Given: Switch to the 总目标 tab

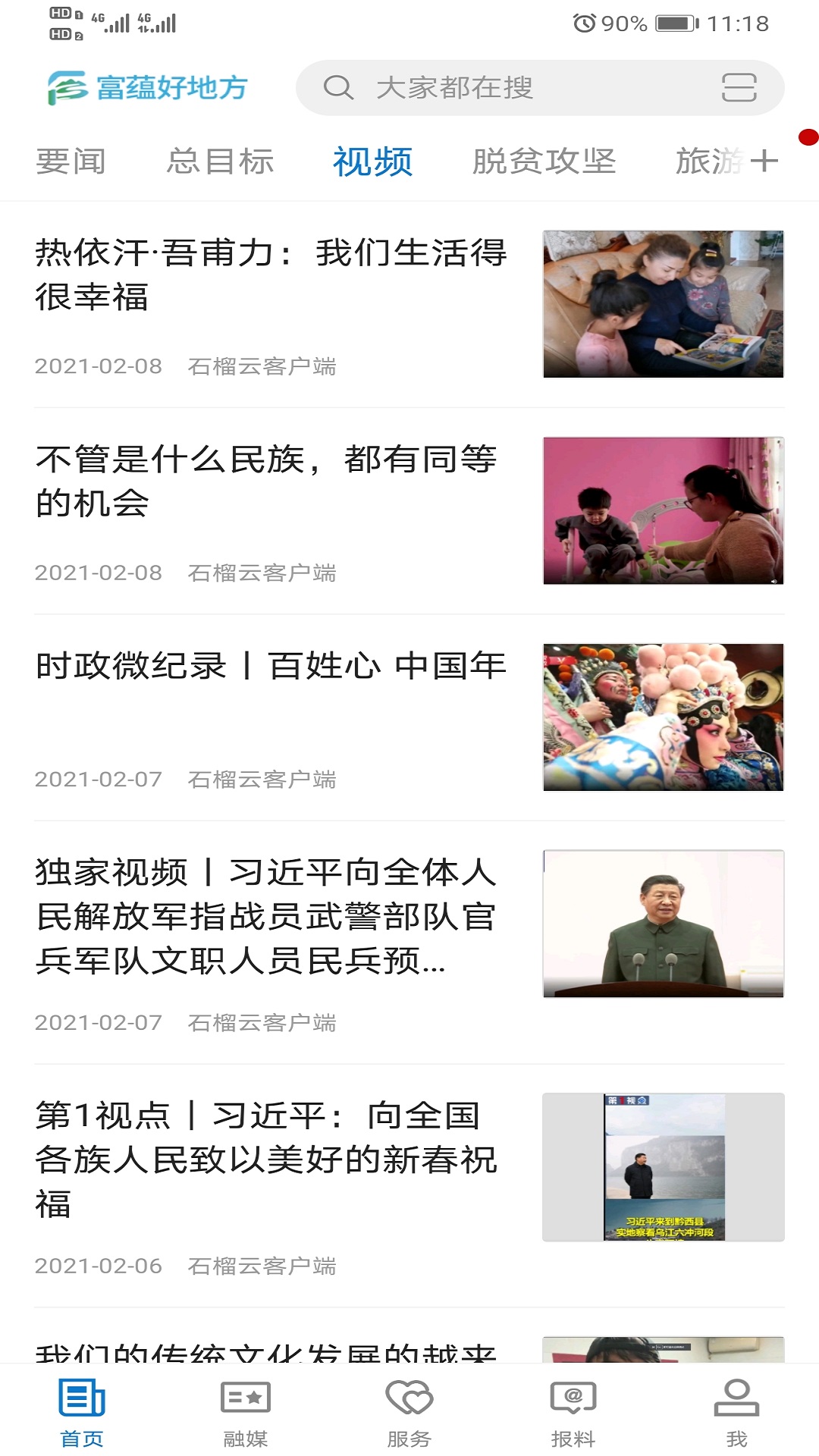Looking at the screenshot, I should [221, 162].
